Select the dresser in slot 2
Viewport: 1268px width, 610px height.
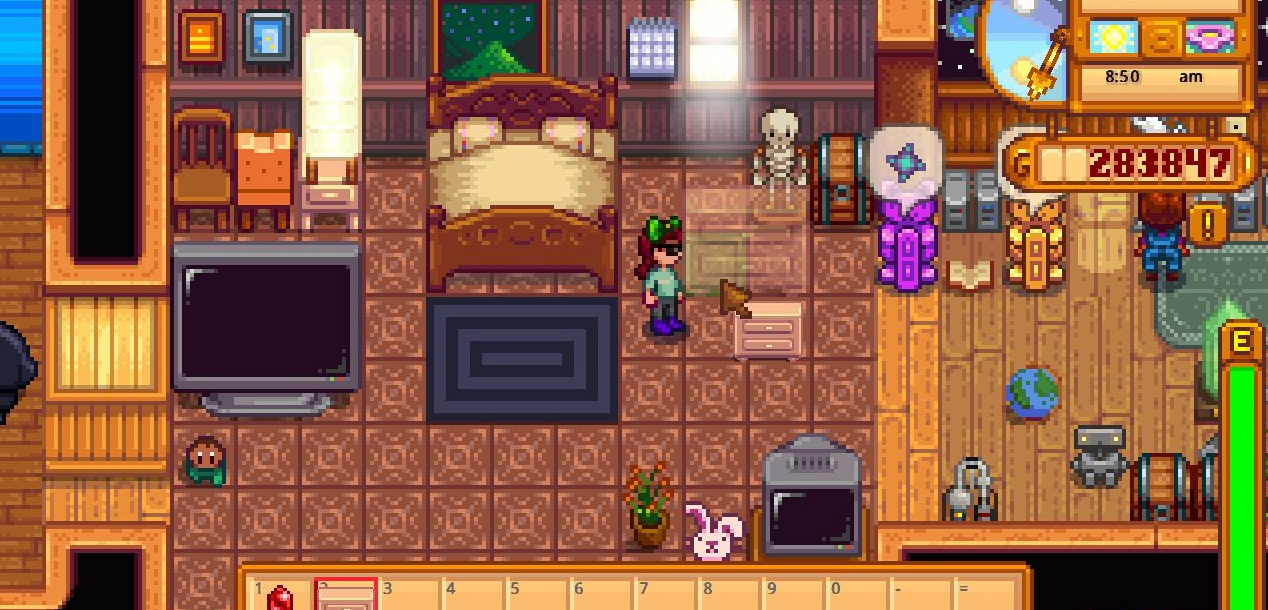point(346,597)
